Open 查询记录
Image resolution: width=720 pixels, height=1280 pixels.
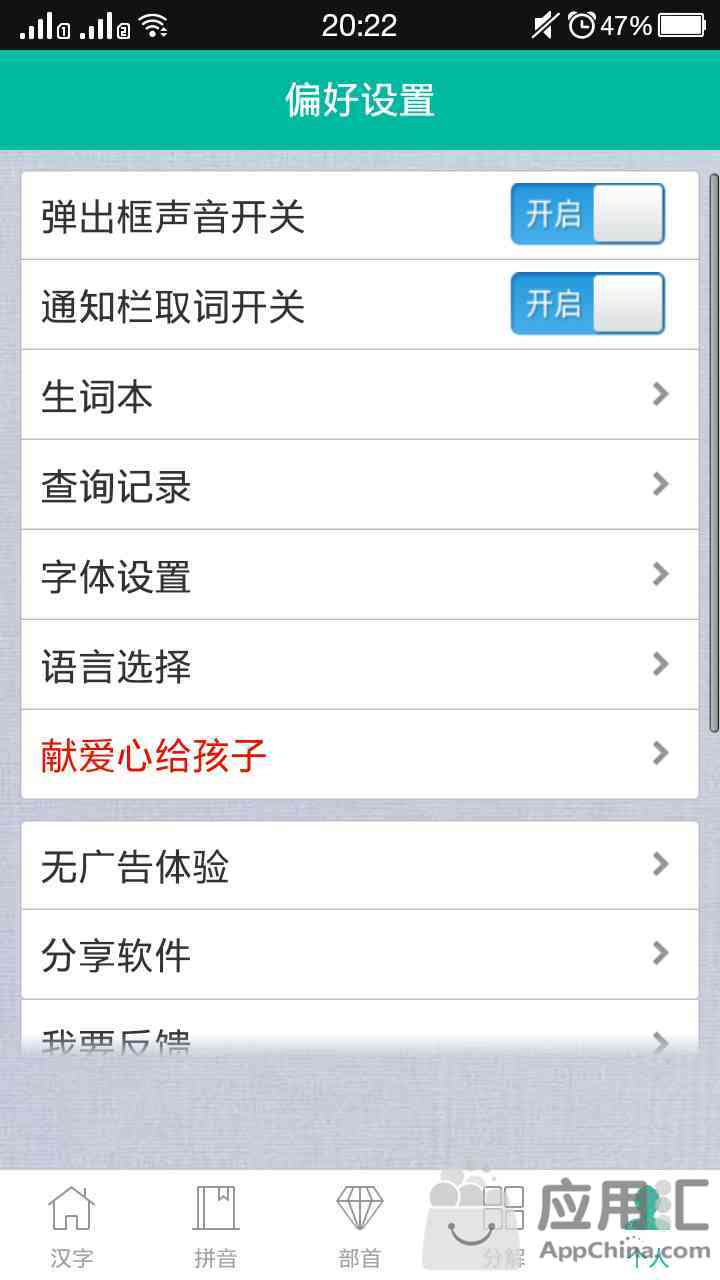pos(360,485)
